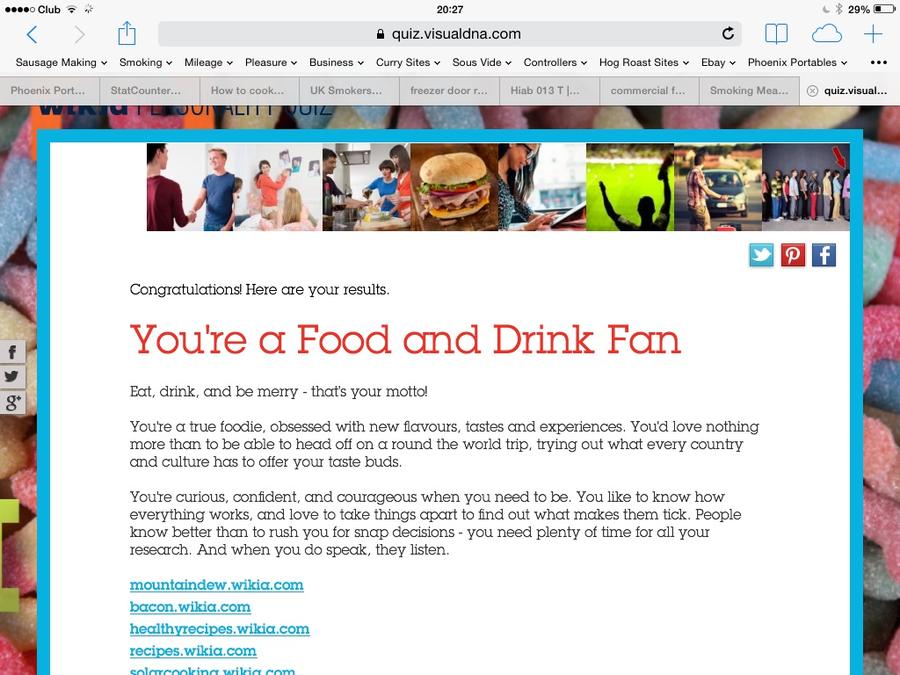900x675 pixels.
Task: Open bacon.wikia.com link
Action: 190,607
